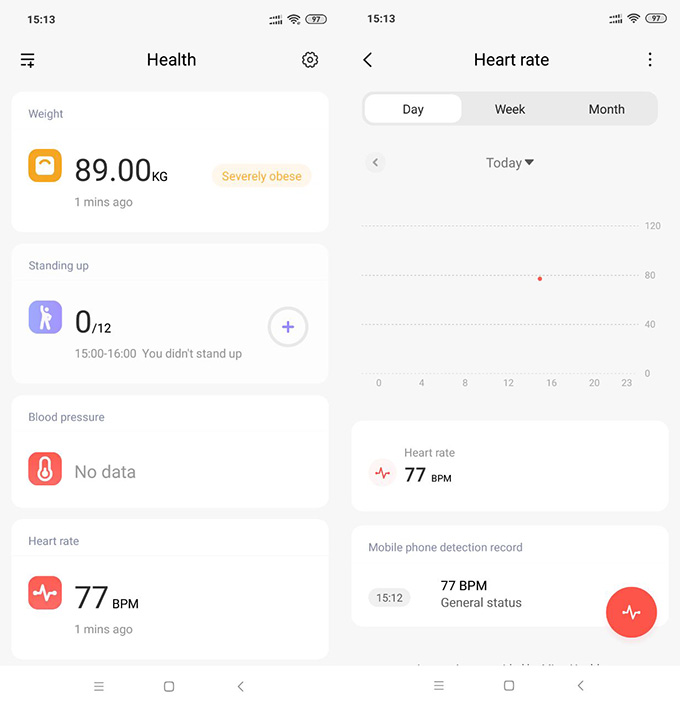Tap the edit cards icon beside Health title

point(27,60)
